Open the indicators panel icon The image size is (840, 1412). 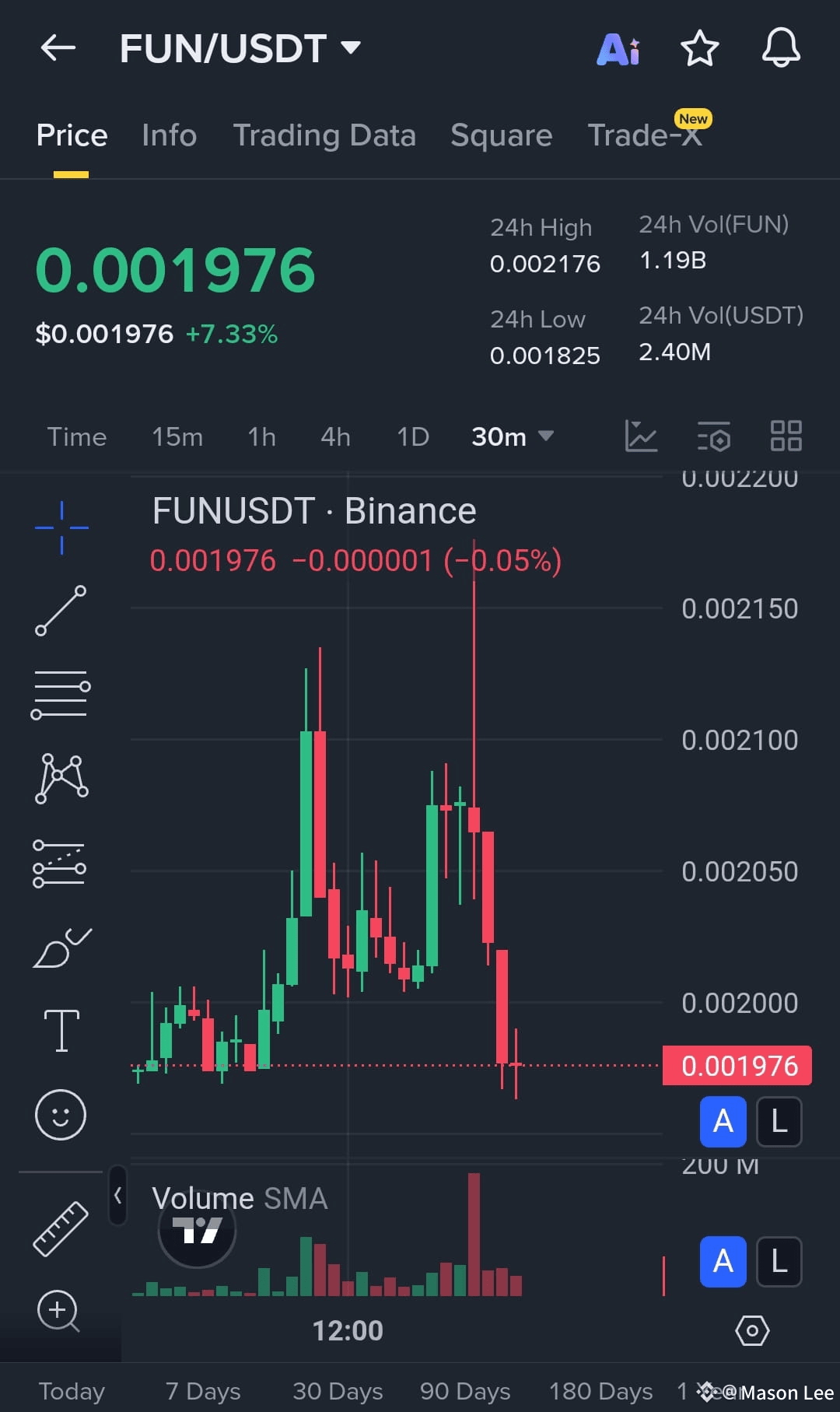[x=714, y=436]
